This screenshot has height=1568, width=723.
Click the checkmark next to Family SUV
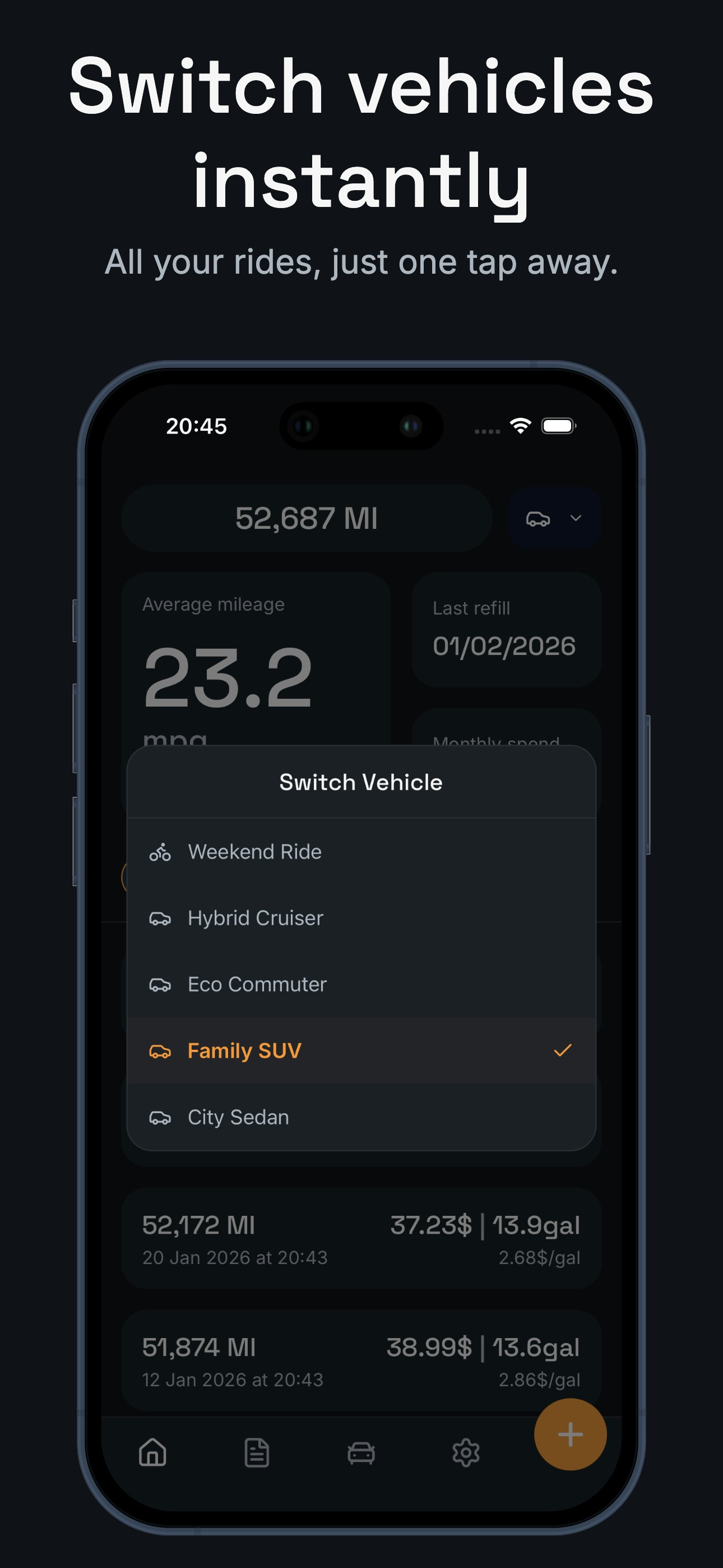[x=563, y=1050]
